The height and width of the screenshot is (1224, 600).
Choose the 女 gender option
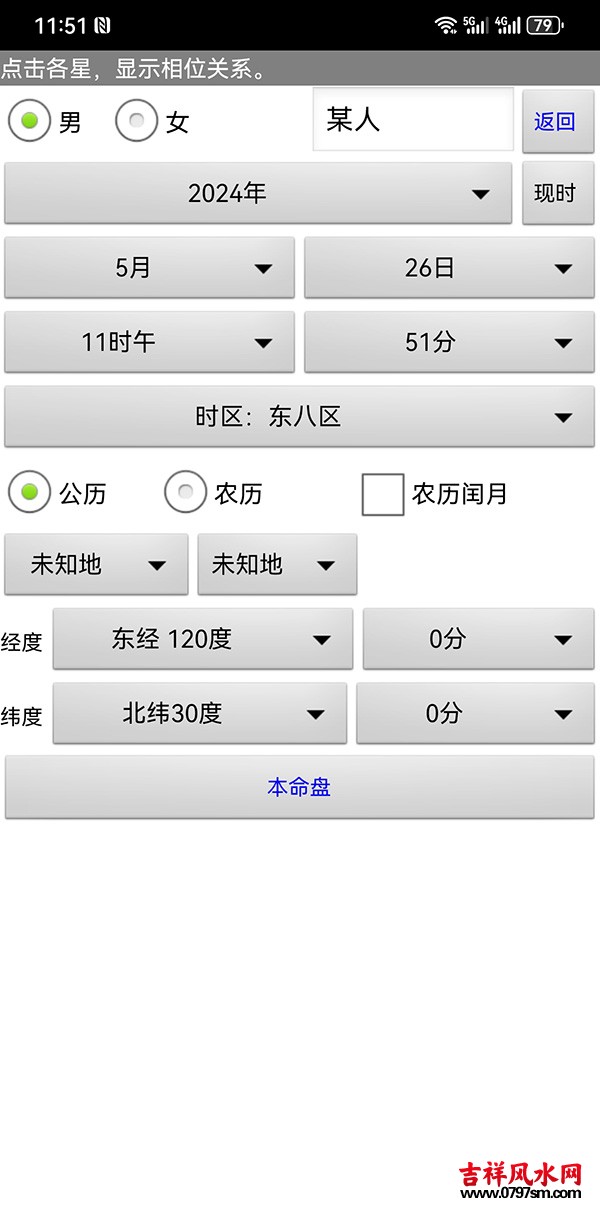[x=152, y=122]
